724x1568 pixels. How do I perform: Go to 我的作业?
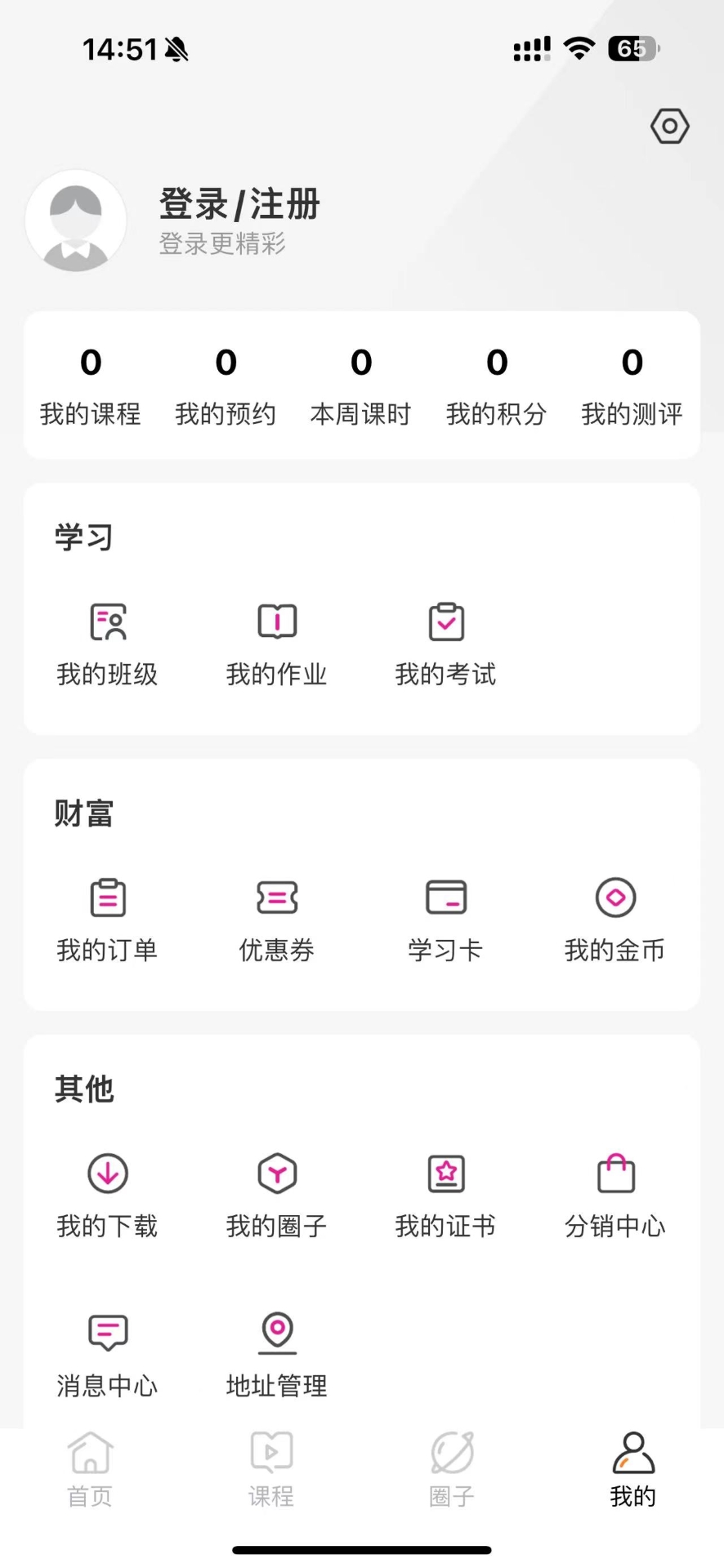coord(277,643)
